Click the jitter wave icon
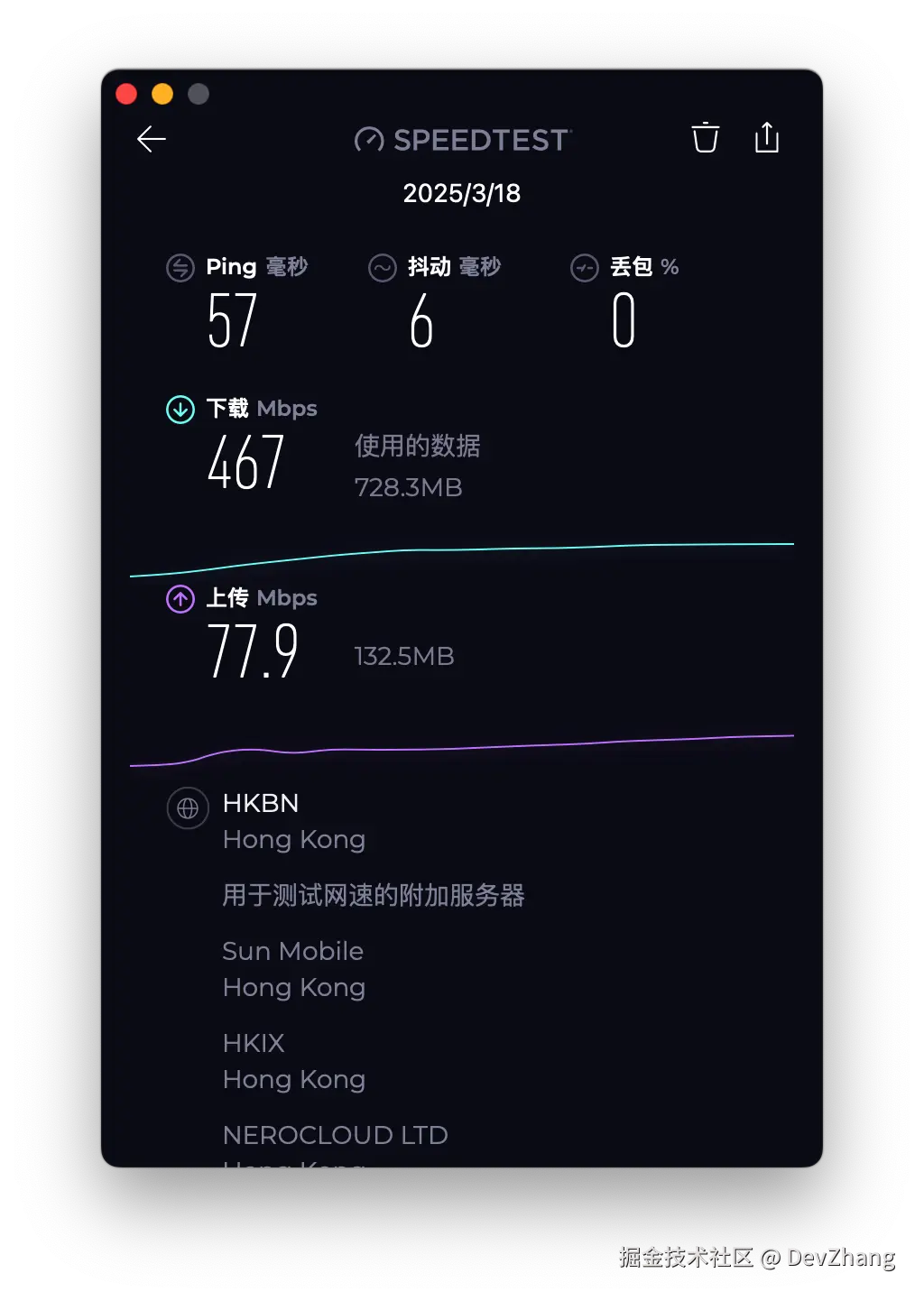This screenshot has height=1301, width=924. click(x=383, y=267)
